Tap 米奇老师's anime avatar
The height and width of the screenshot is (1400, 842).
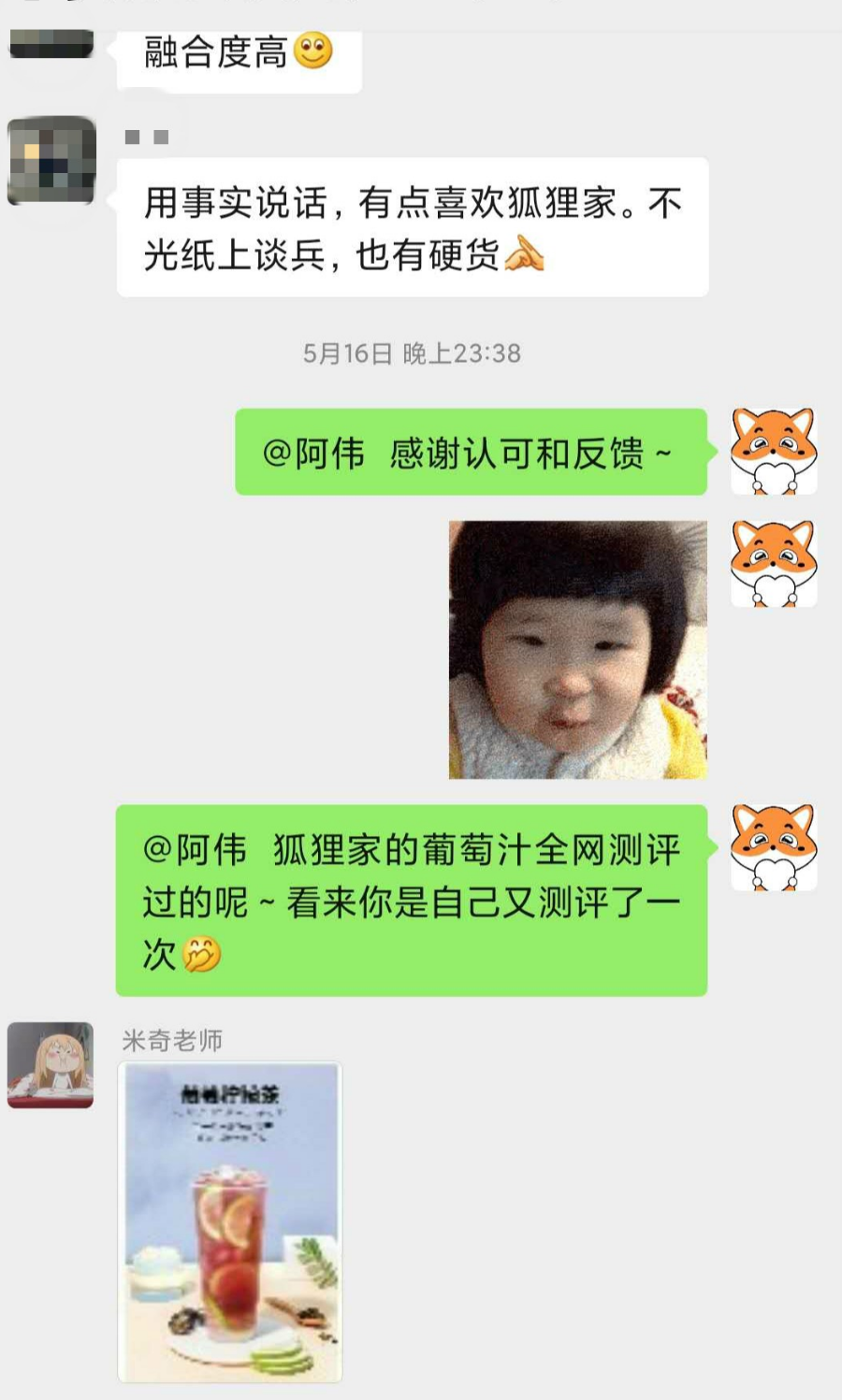(x=51, y=1064)
